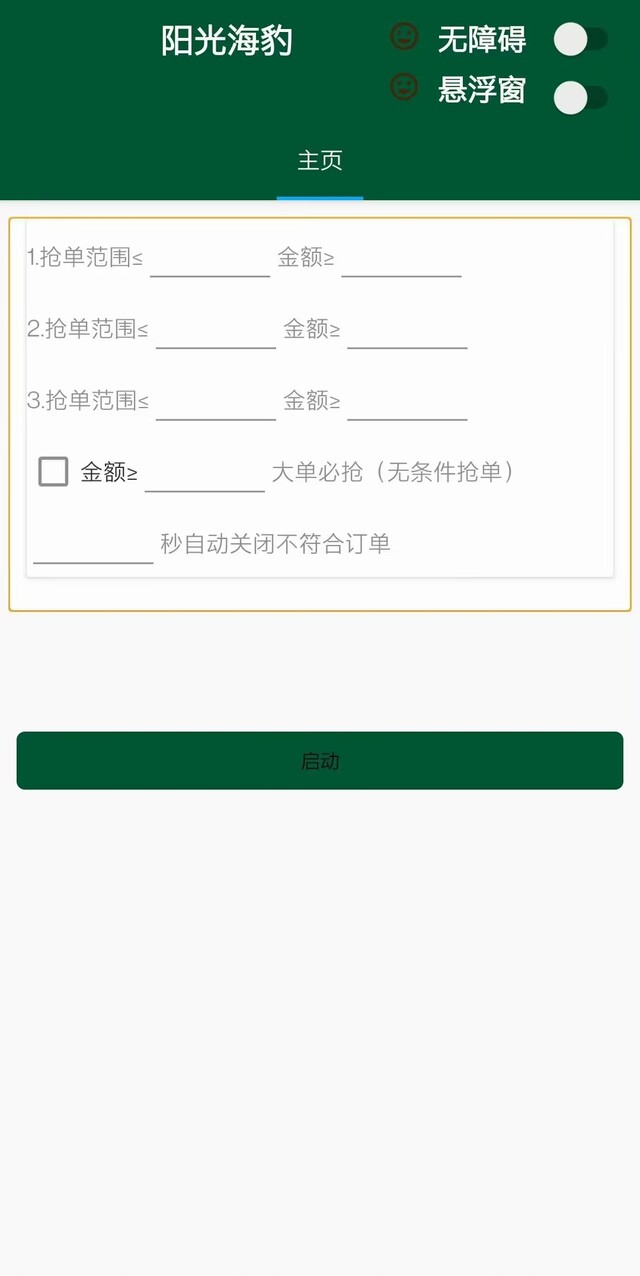
Task: Tap the 秒自动关闭不符合订单 seconds field
Action: pos(93,544)
